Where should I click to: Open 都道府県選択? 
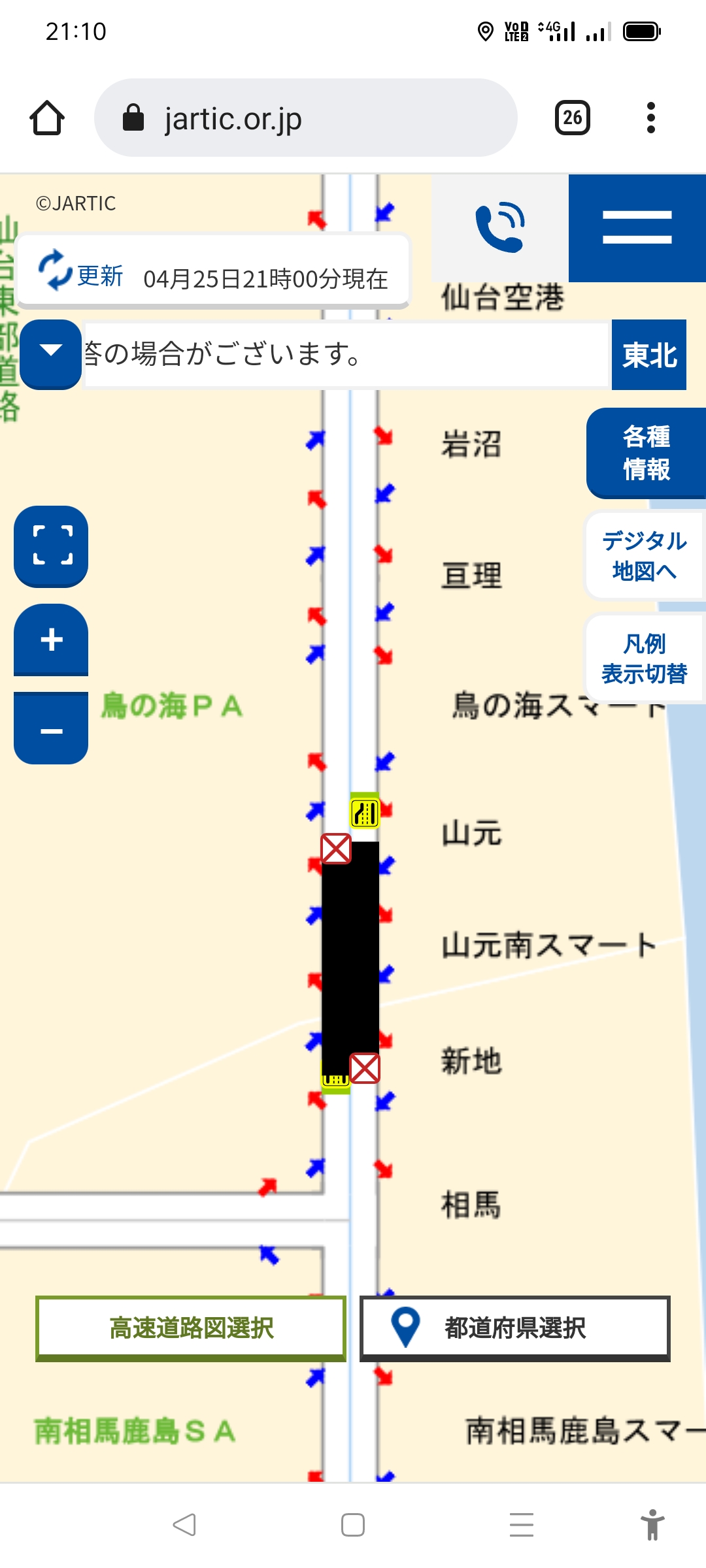tap(514, 1328)
